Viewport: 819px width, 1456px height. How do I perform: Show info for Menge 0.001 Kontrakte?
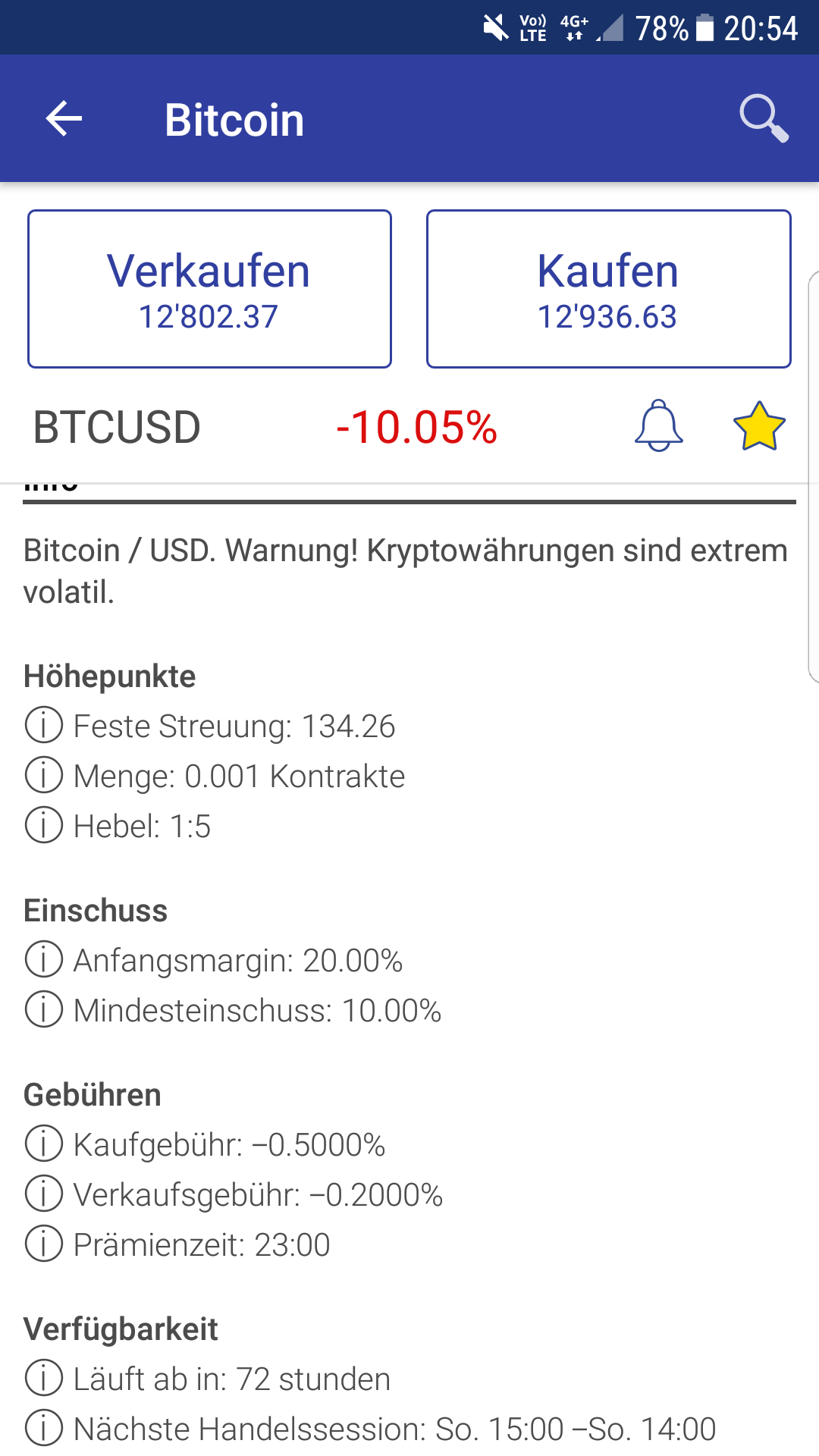pos(43,775)
